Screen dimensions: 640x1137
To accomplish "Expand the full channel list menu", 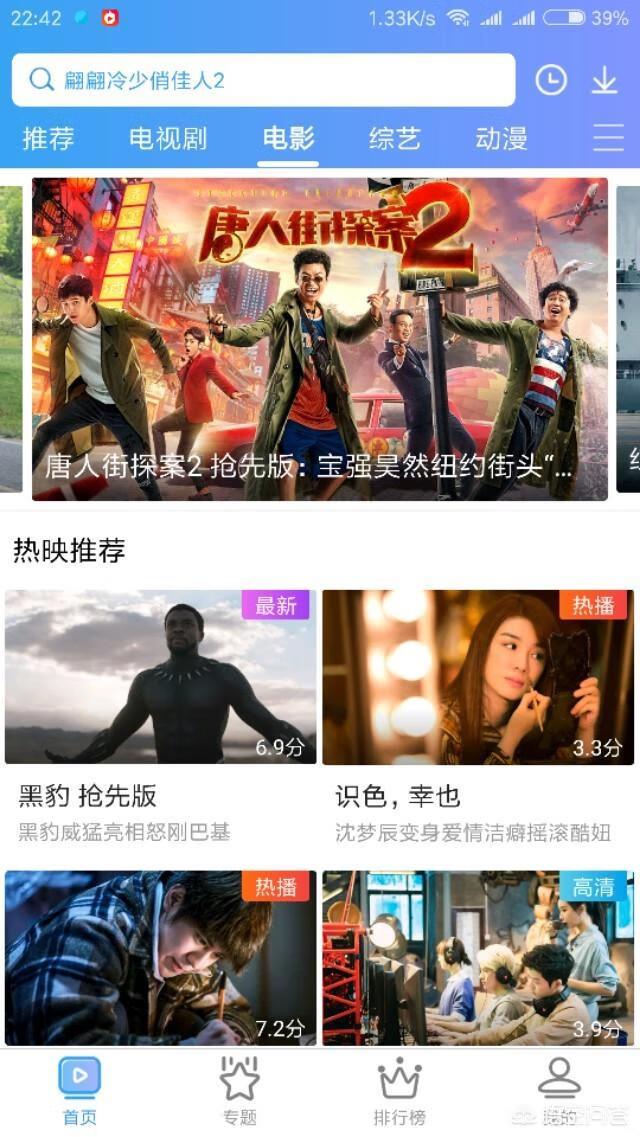I will pos(608,138).
